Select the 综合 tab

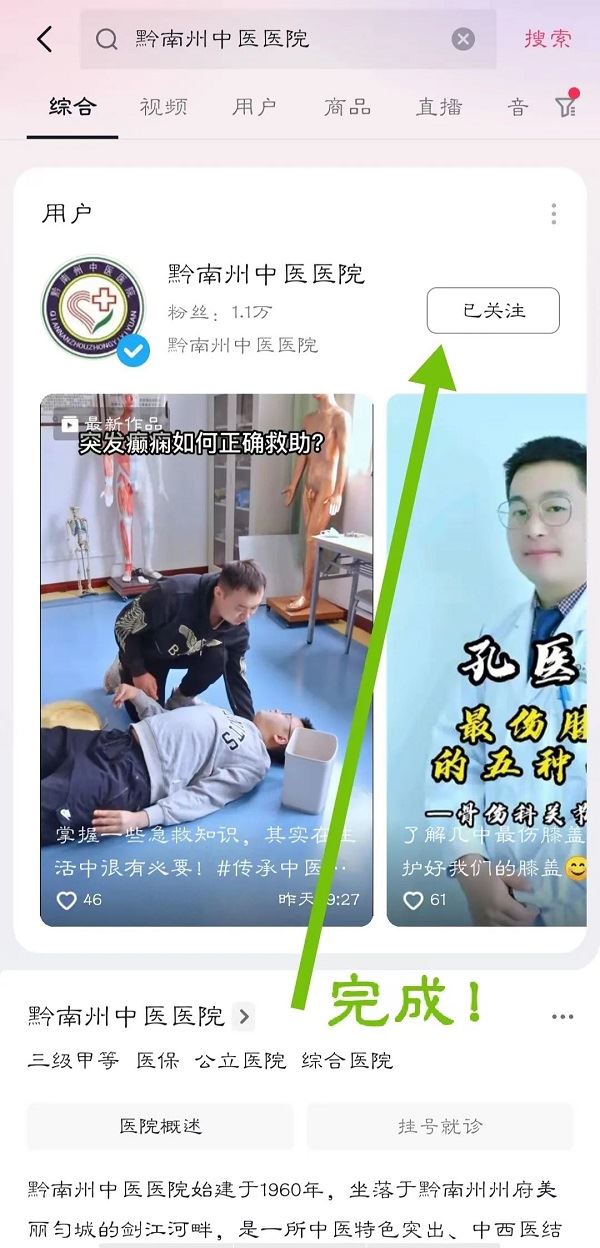click(73, 107)
